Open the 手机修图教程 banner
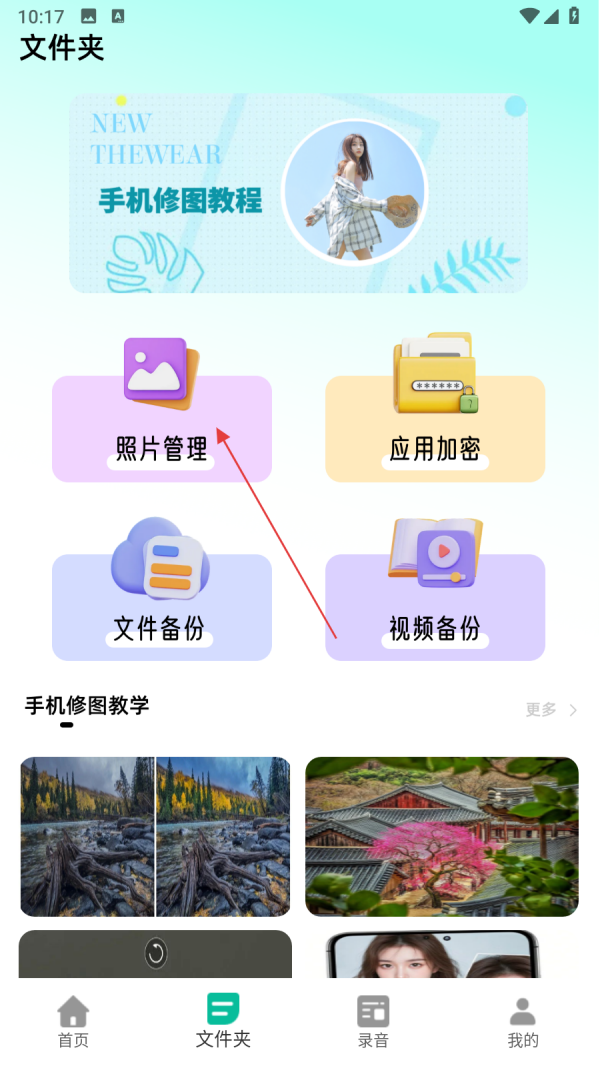Screen dimensions: 600x1066 pyautogui.click(x=298, y=193)
